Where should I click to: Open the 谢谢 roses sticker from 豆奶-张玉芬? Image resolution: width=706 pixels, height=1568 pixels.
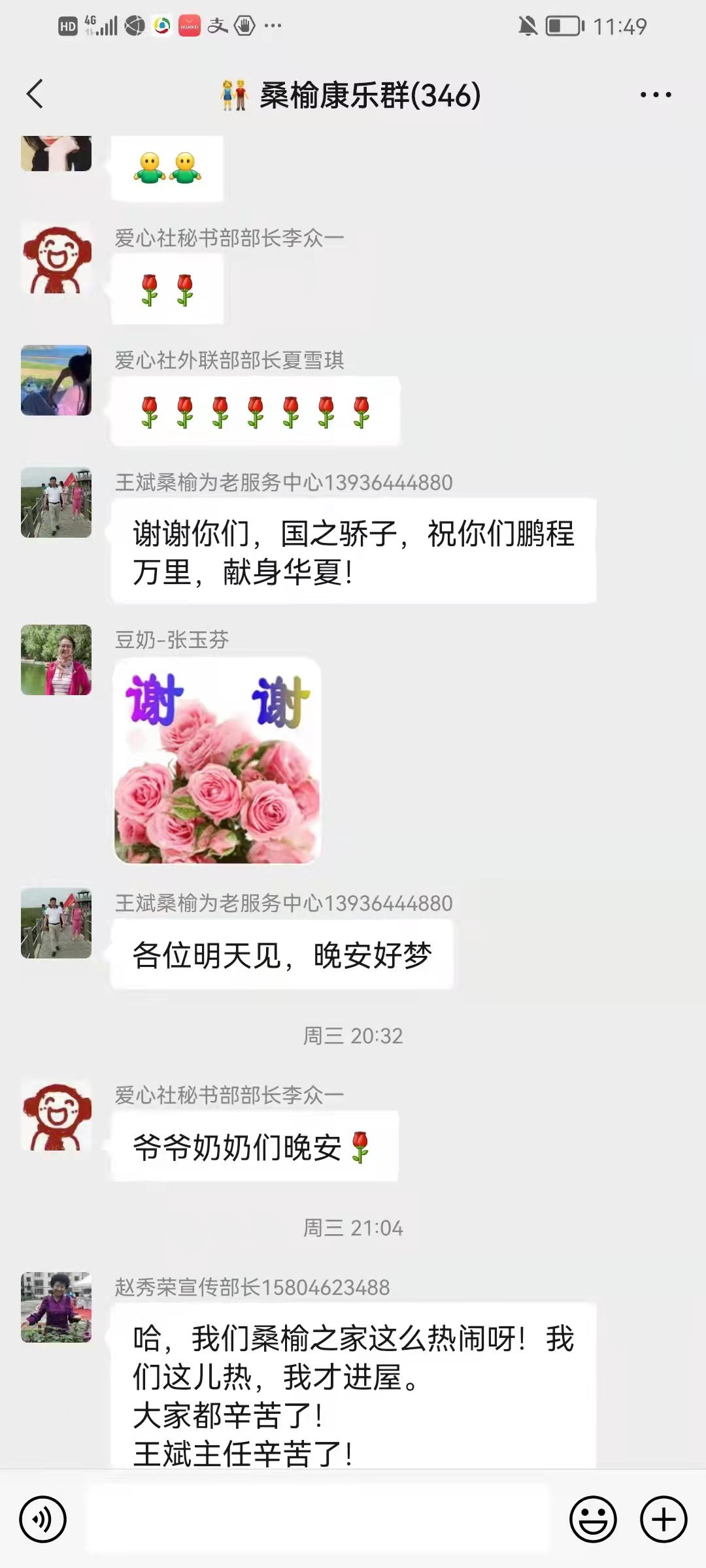coord(217,761)
